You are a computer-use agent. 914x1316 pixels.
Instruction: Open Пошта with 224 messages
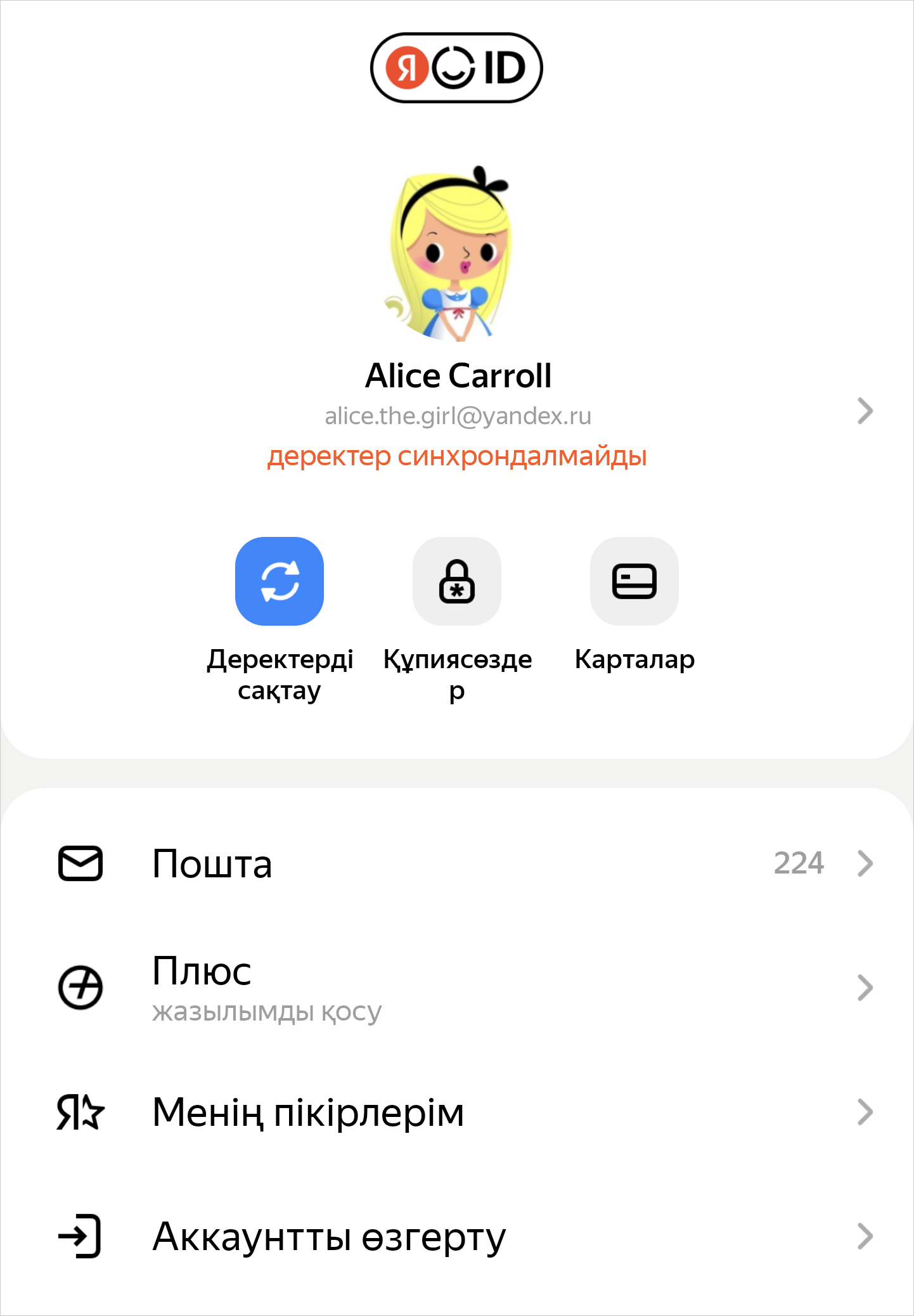[456, 863]
